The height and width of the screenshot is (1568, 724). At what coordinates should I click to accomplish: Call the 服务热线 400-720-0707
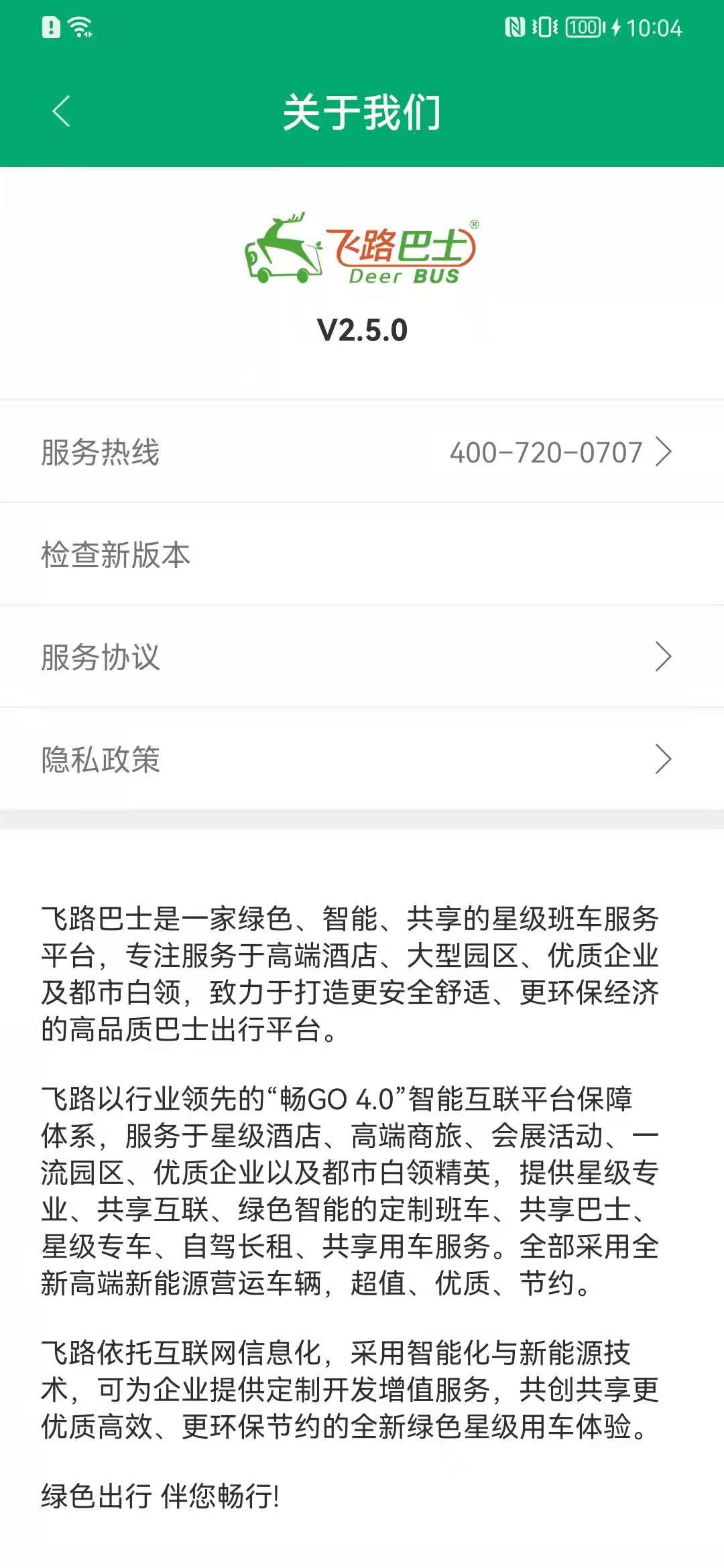coord(362,452)
